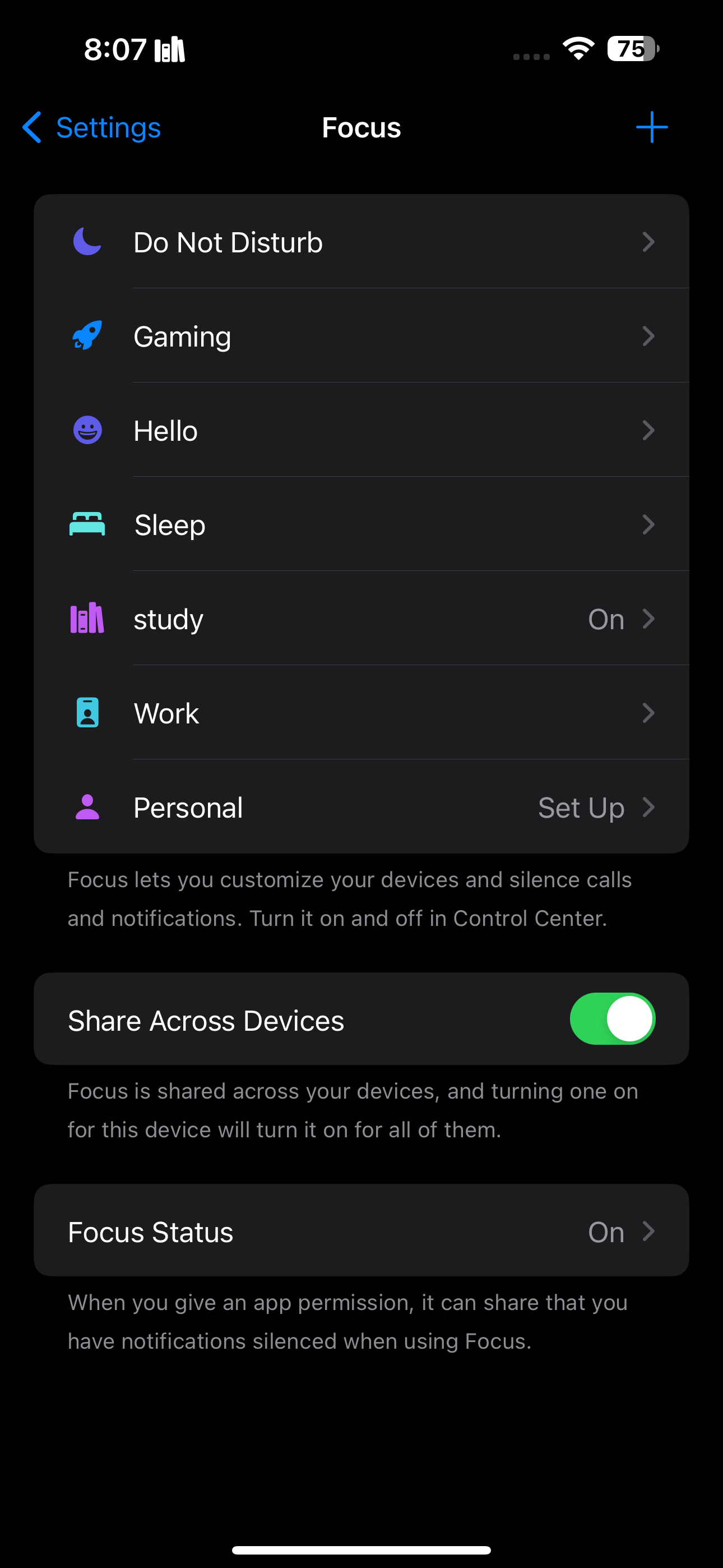Open the Sleep focus row
Screen dimensions: 723x1568
361,524
